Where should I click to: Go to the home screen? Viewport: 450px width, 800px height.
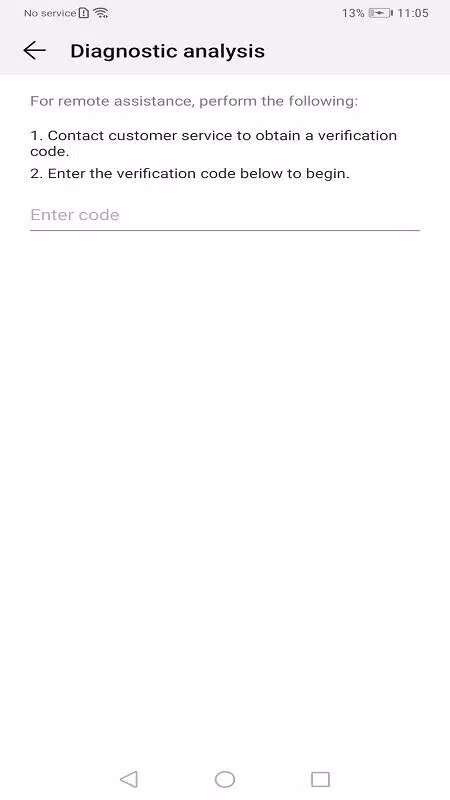tap(224, 779)
